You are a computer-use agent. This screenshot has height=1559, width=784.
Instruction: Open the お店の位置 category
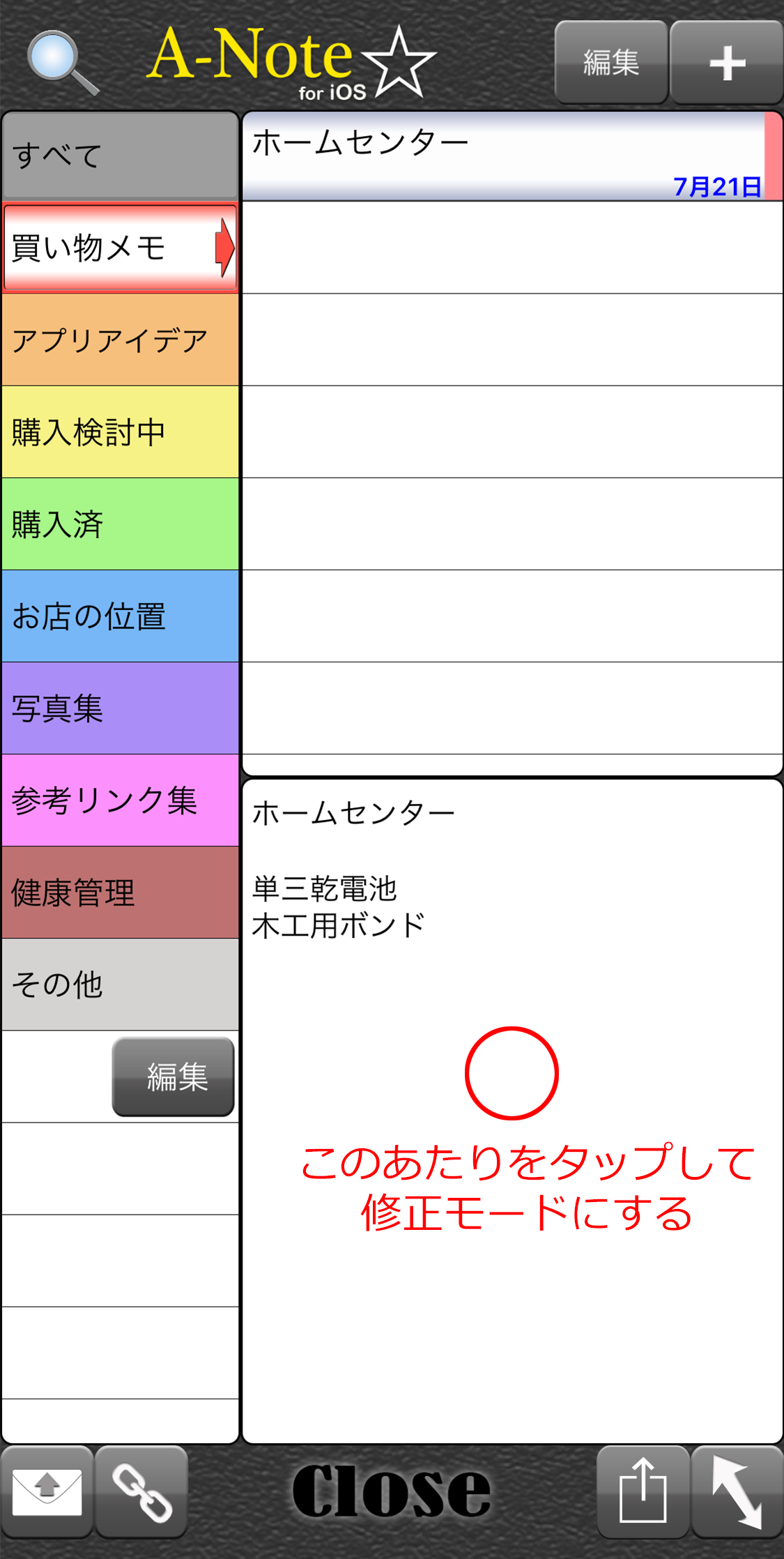click(x=121, y=616)
